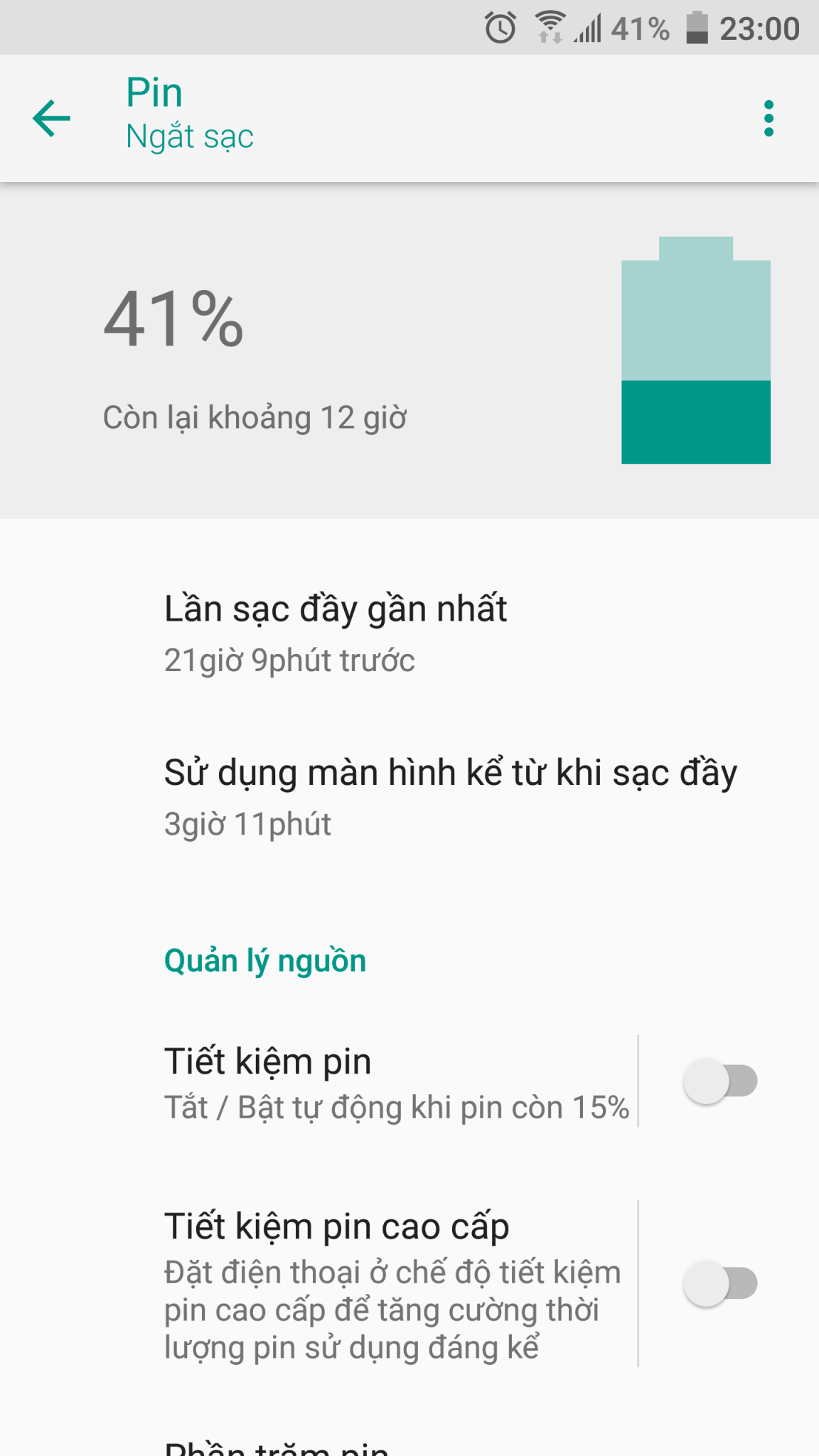Screen dimensions: 819x1456
Task: Open Sử dụng màn hình kể từ khi sạc đầy
Action: [x=449, y=798]
